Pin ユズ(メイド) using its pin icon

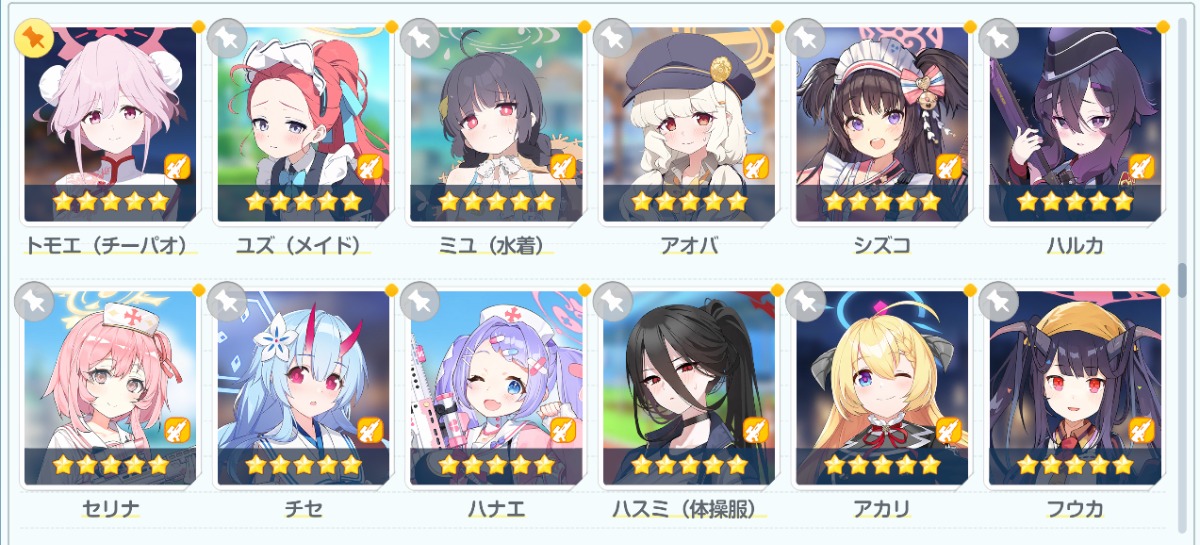[x=227, y=38]
